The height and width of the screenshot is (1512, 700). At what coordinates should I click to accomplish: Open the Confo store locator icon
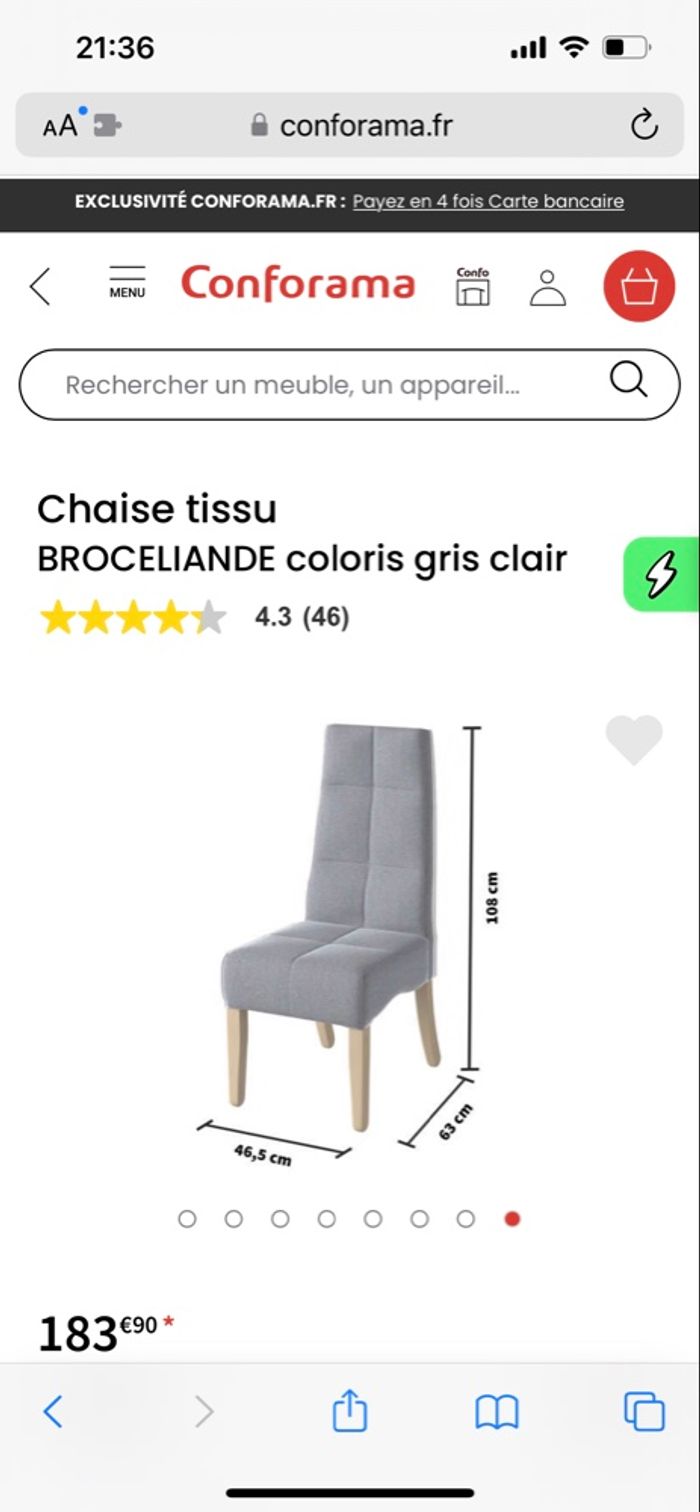coord(473,286)
